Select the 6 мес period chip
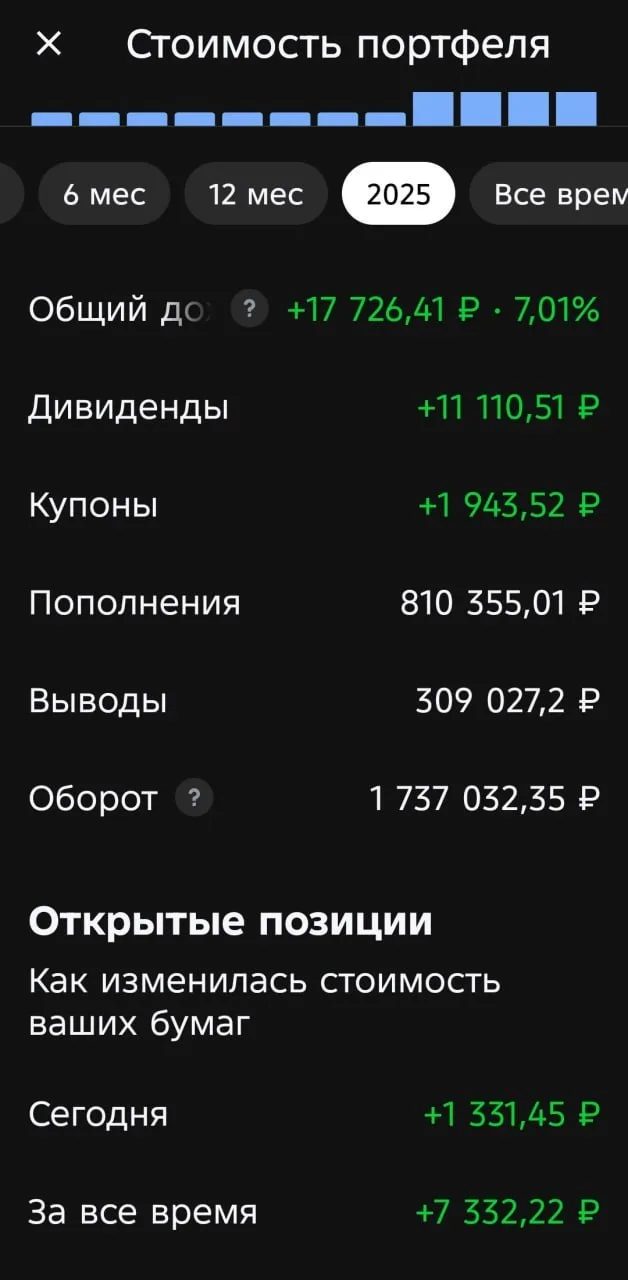628x1280 pixels. tap(104, 193)
